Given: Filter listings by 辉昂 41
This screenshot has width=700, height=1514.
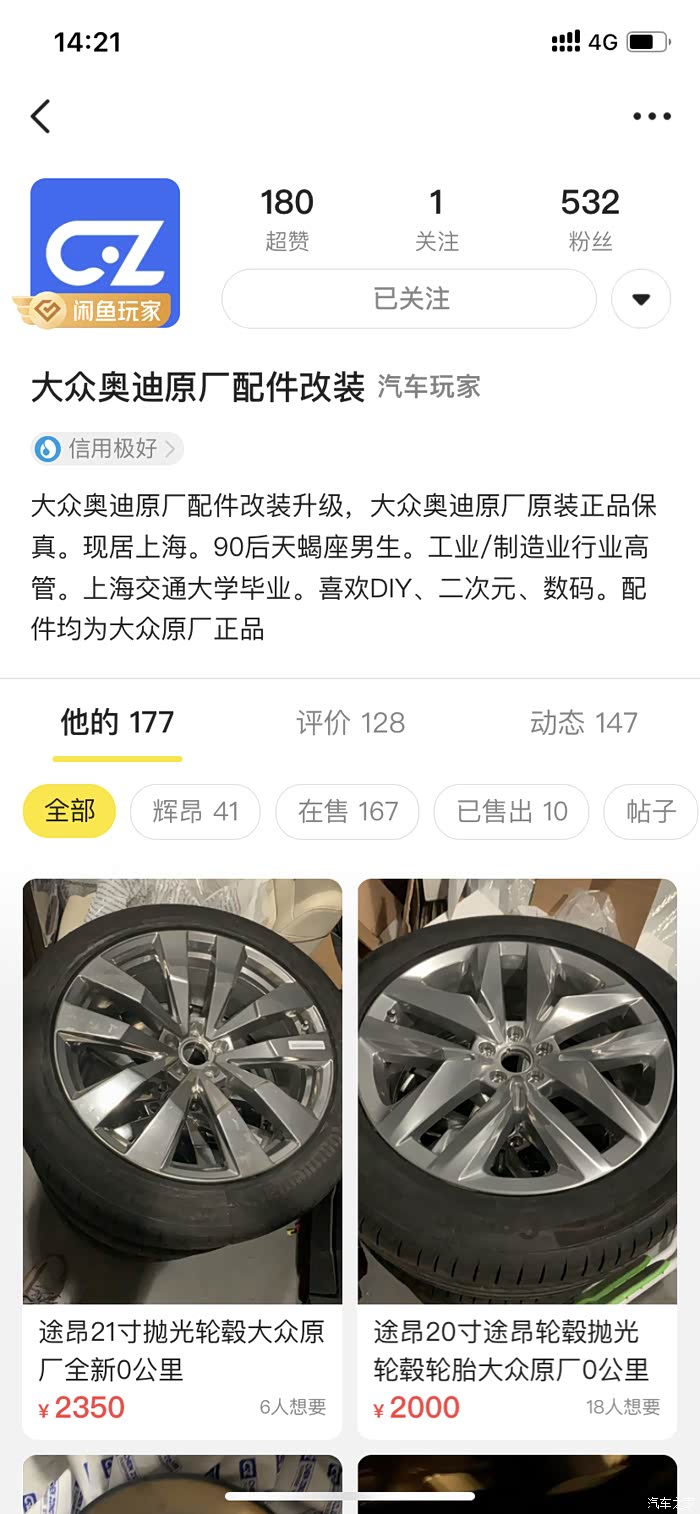Looking at the screenshot, I should [x=195, y=811].
